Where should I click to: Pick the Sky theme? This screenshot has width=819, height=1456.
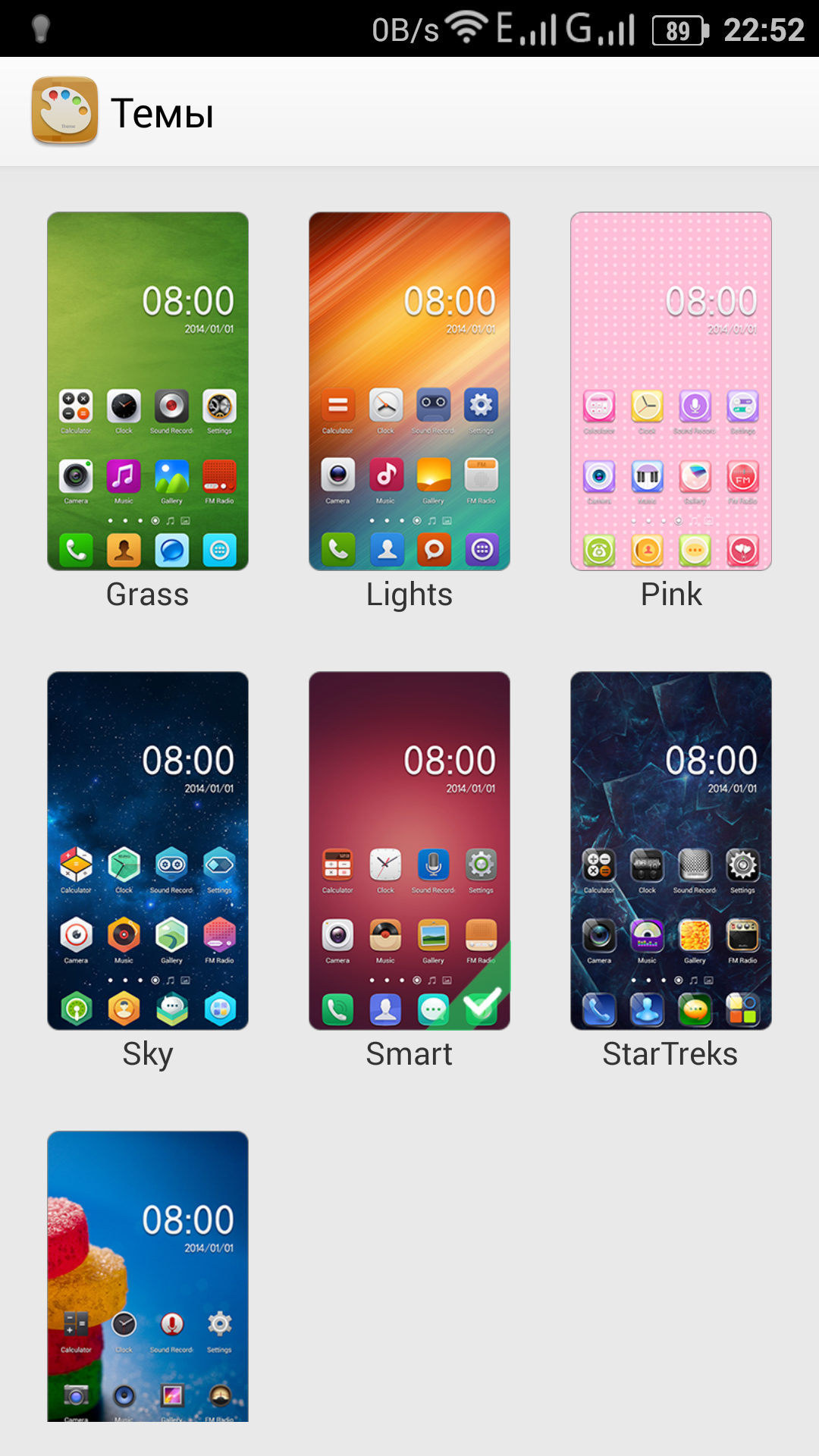(148, 851)
